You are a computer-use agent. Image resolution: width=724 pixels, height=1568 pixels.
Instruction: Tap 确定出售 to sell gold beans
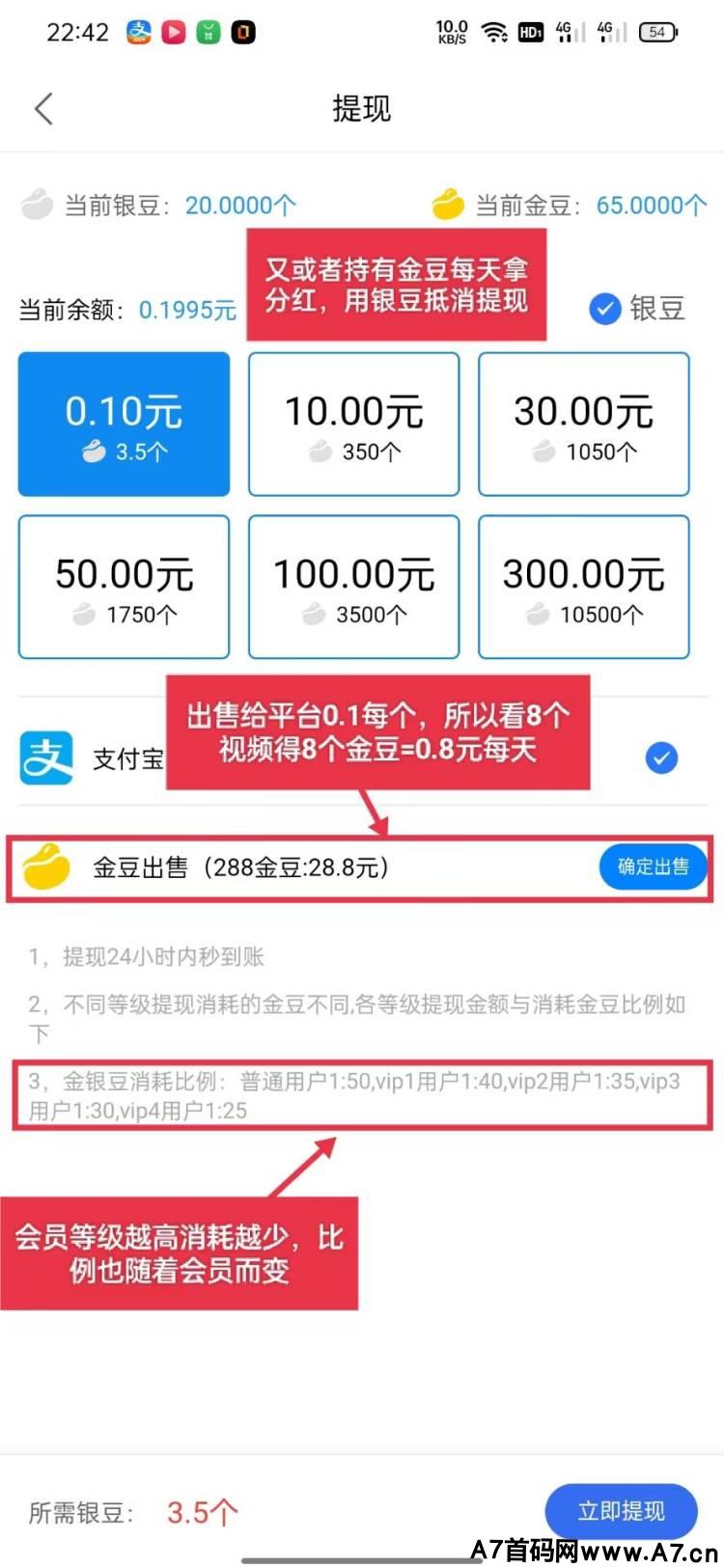coord(653,867)
